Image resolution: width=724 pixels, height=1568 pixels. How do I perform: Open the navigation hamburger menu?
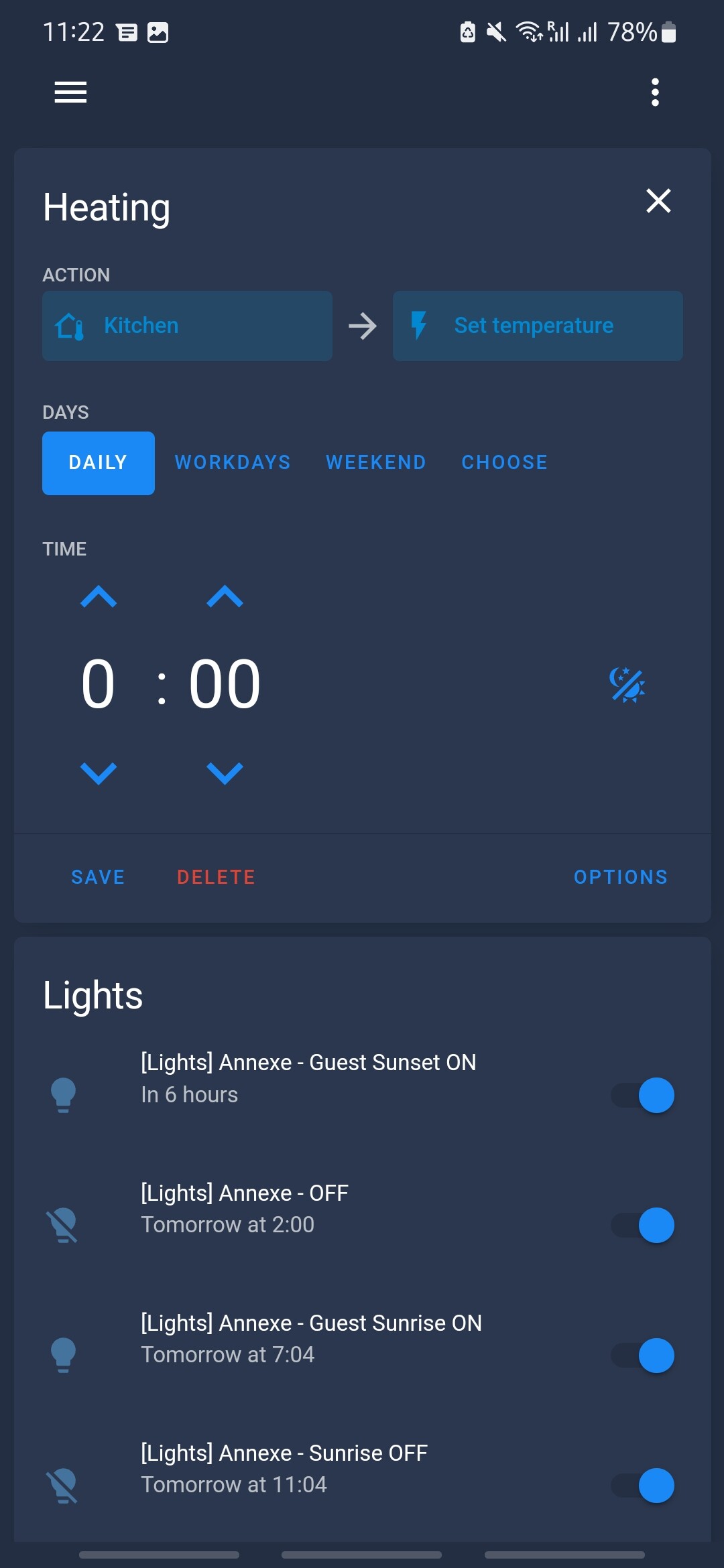pos(70,92)
